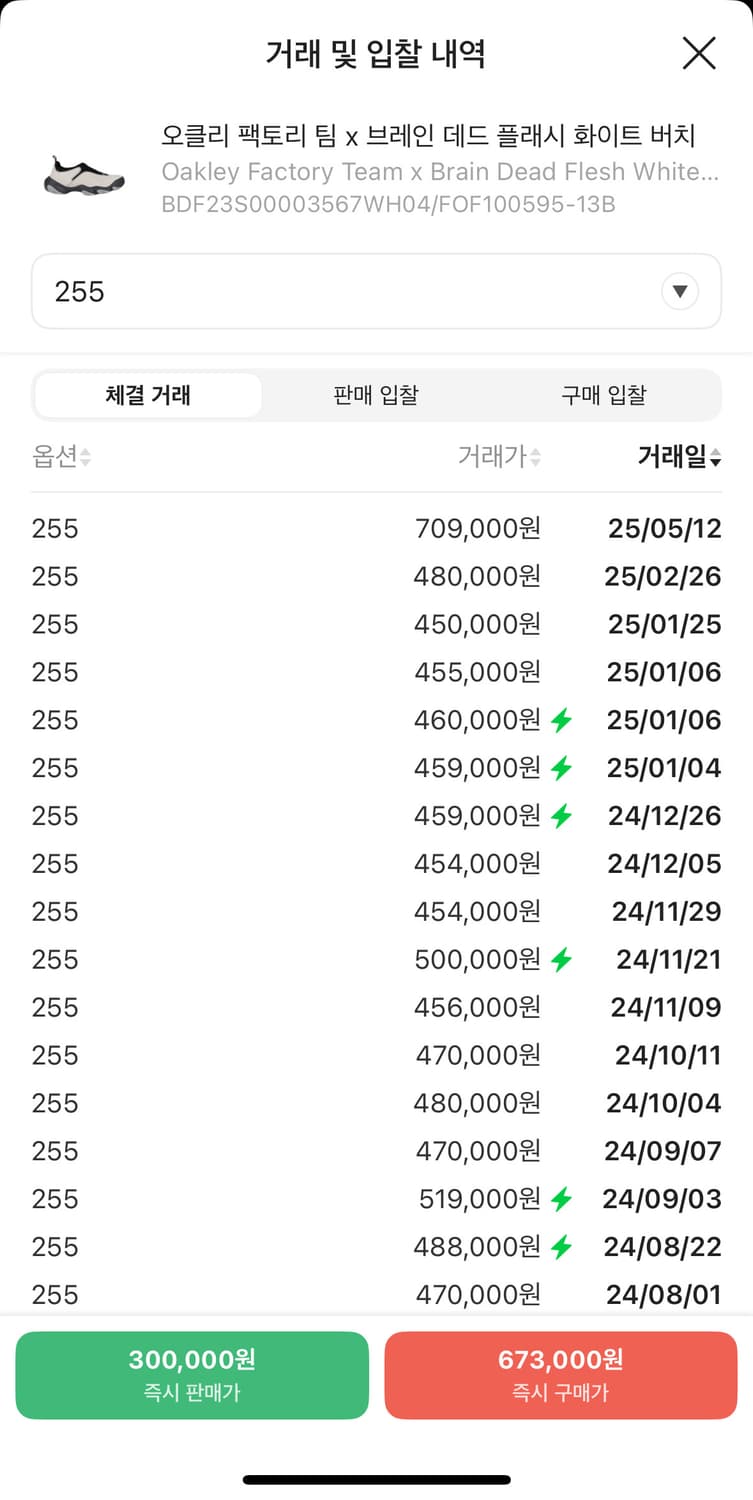Click the lightning icon on the 24/12/26 row

point(559,815)
